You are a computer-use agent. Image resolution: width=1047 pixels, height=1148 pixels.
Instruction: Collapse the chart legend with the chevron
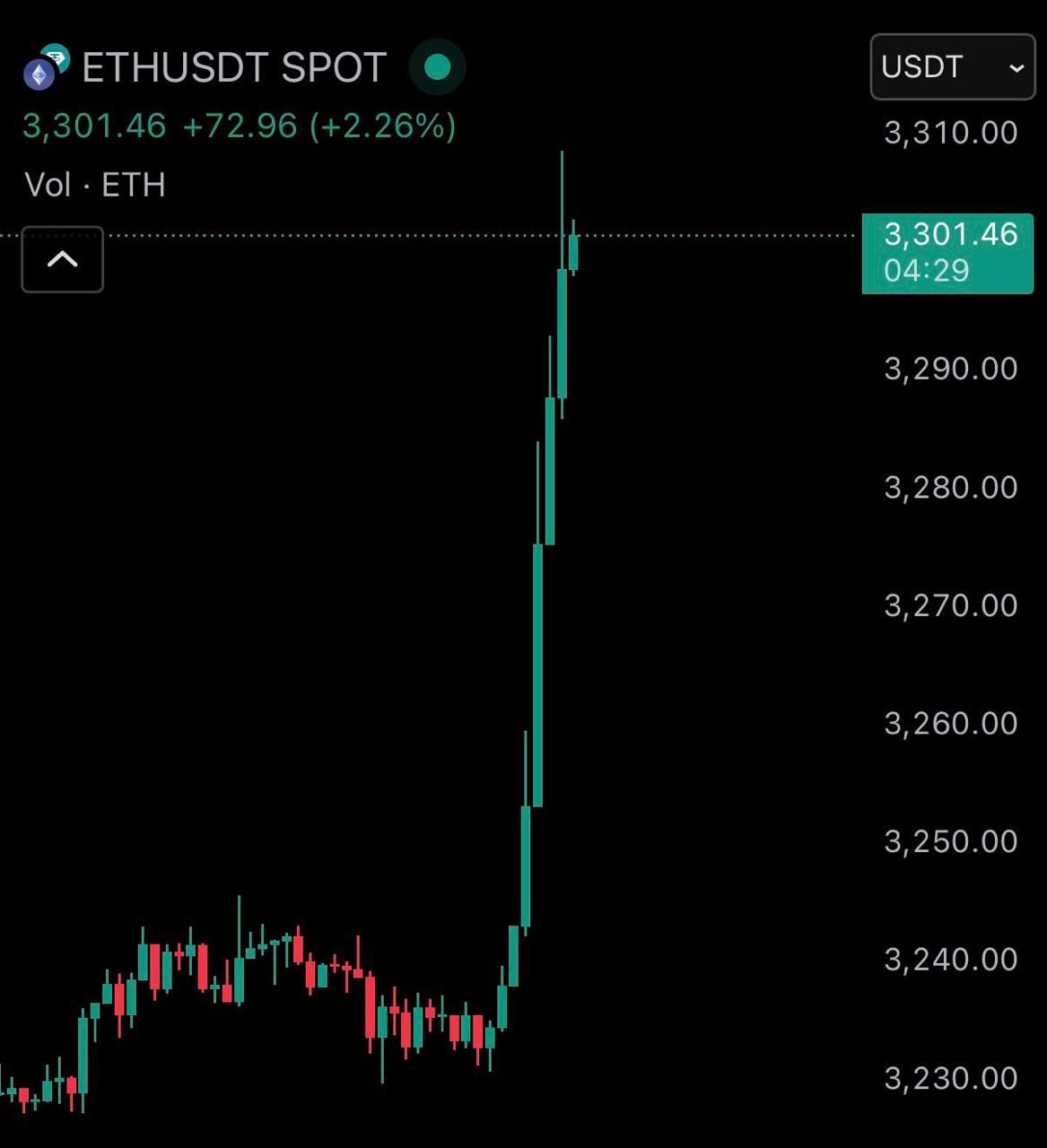click(62, 259)
